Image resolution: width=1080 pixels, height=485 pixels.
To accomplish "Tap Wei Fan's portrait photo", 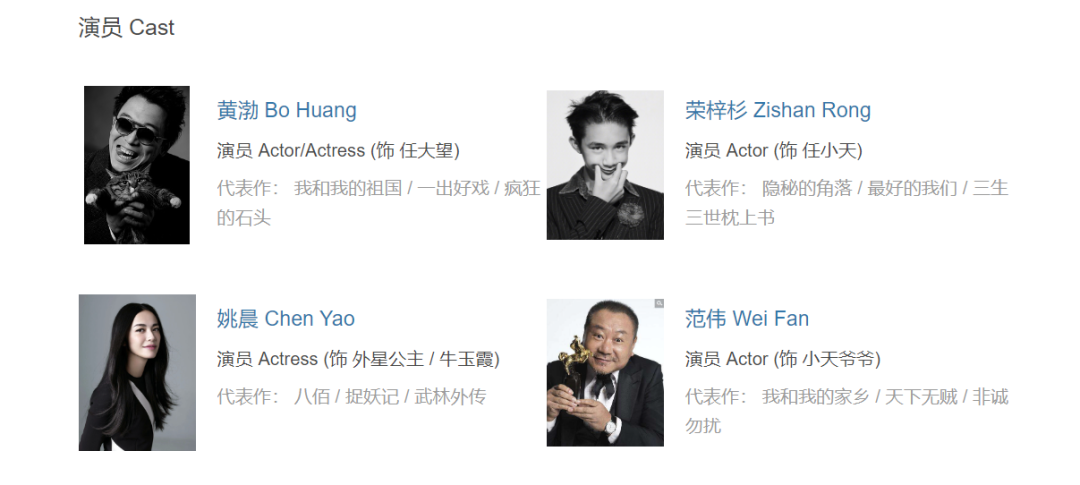I will coord(604,372).
